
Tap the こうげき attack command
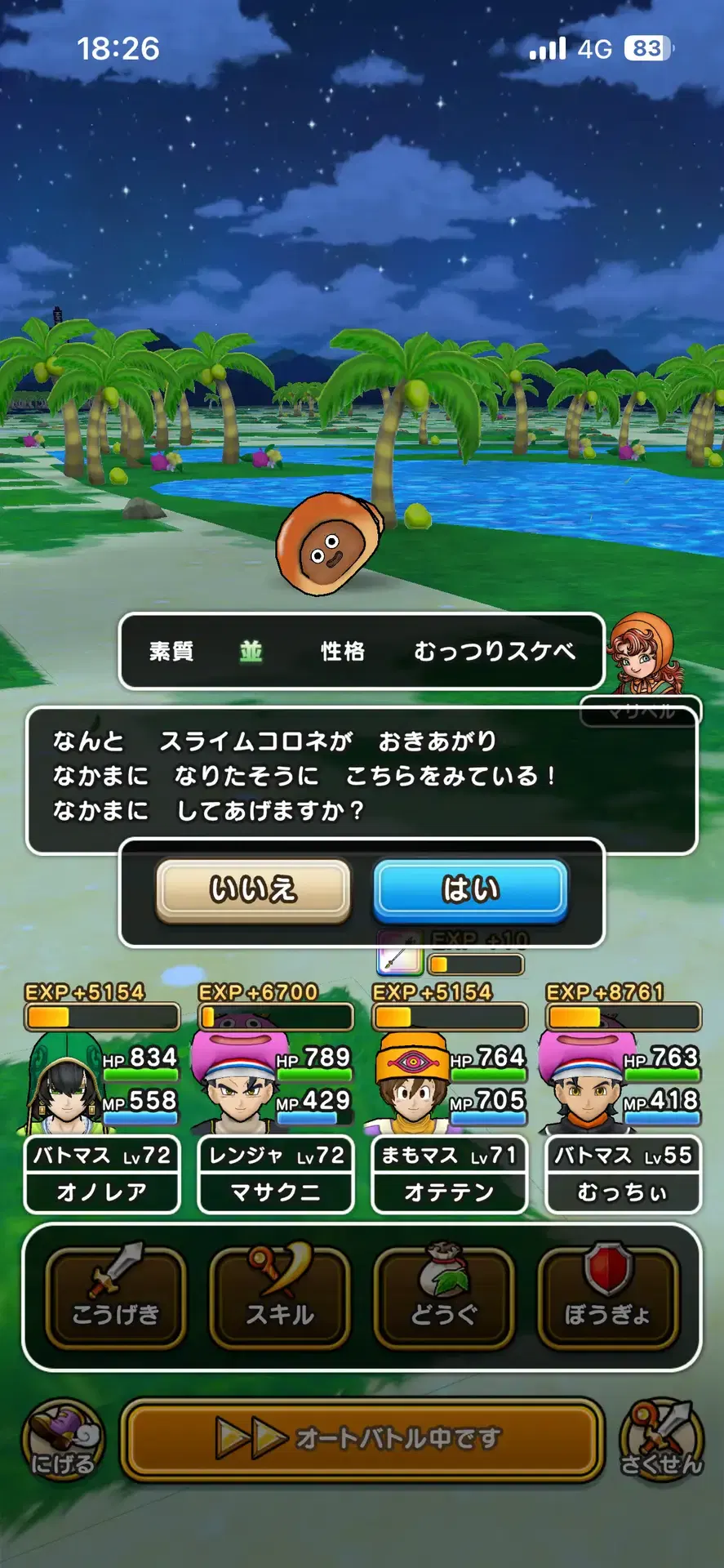coord(115,1297)
